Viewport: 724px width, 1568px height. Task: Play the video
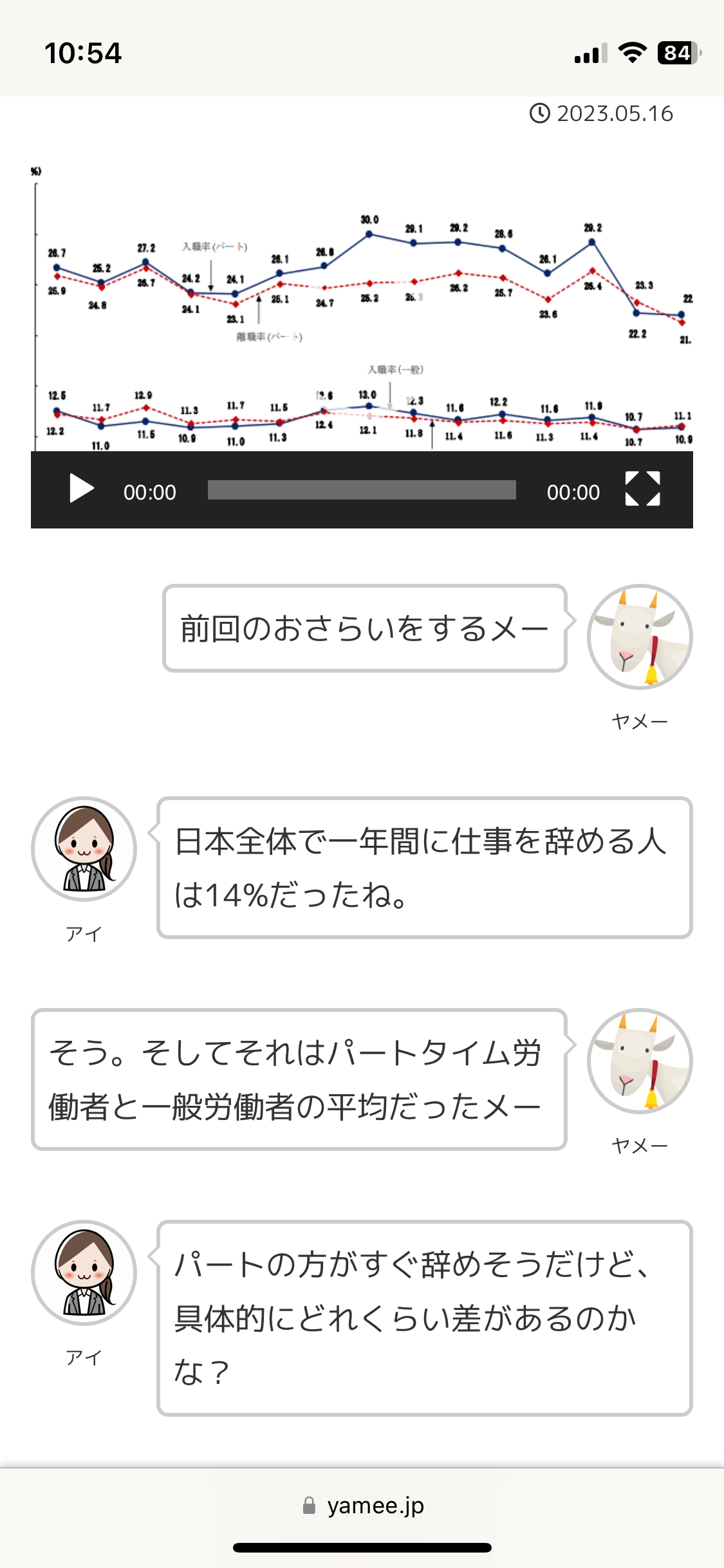[x=81, y=489]
